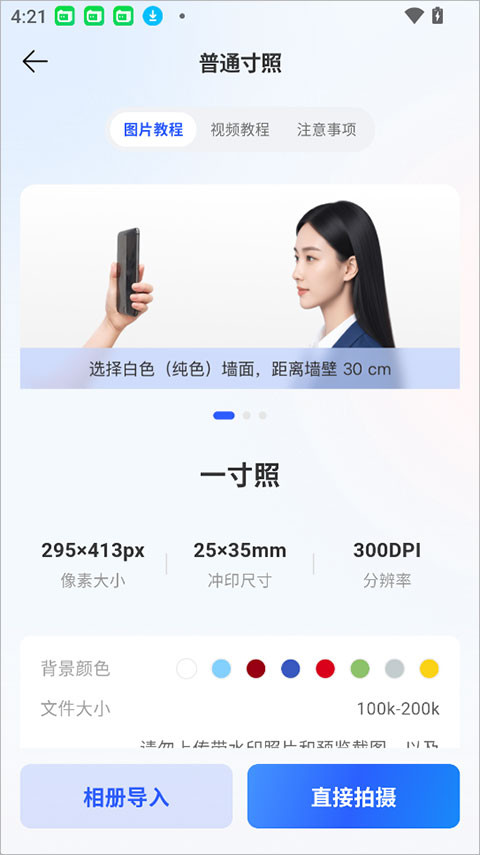Select the bright red background color
The image size is (480, 855).
click(325, 669)
